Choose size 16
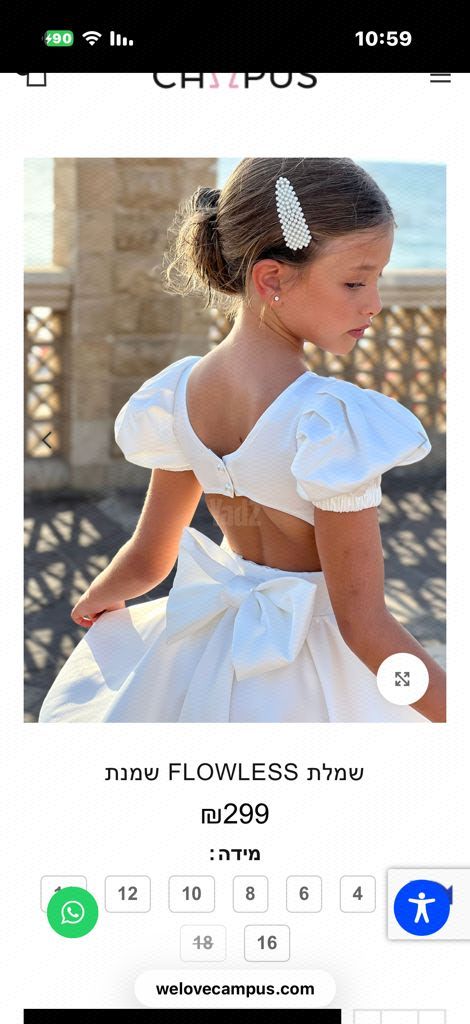 (x=267, y=943)
